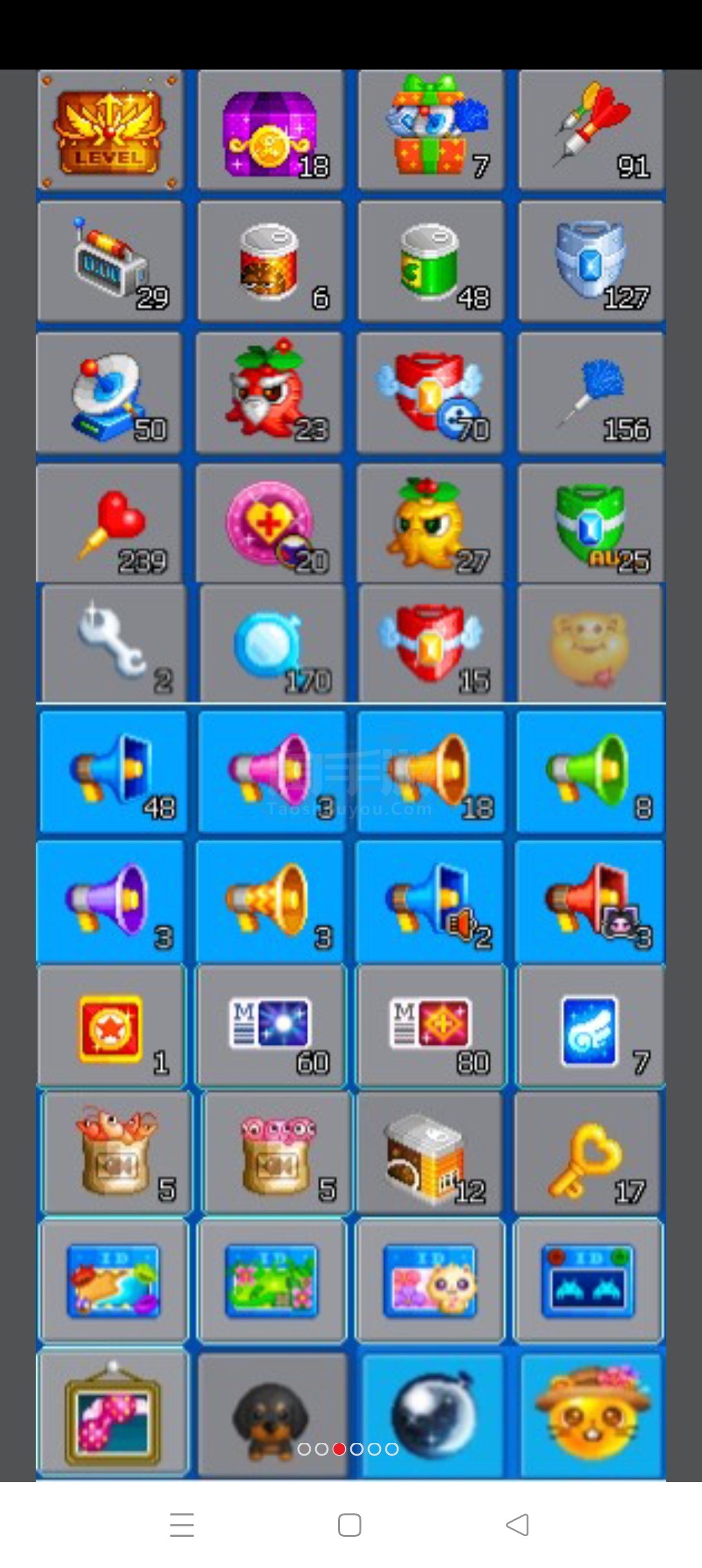
Task: Jump to the last page indicator dot
Action: click(391, 1448)
